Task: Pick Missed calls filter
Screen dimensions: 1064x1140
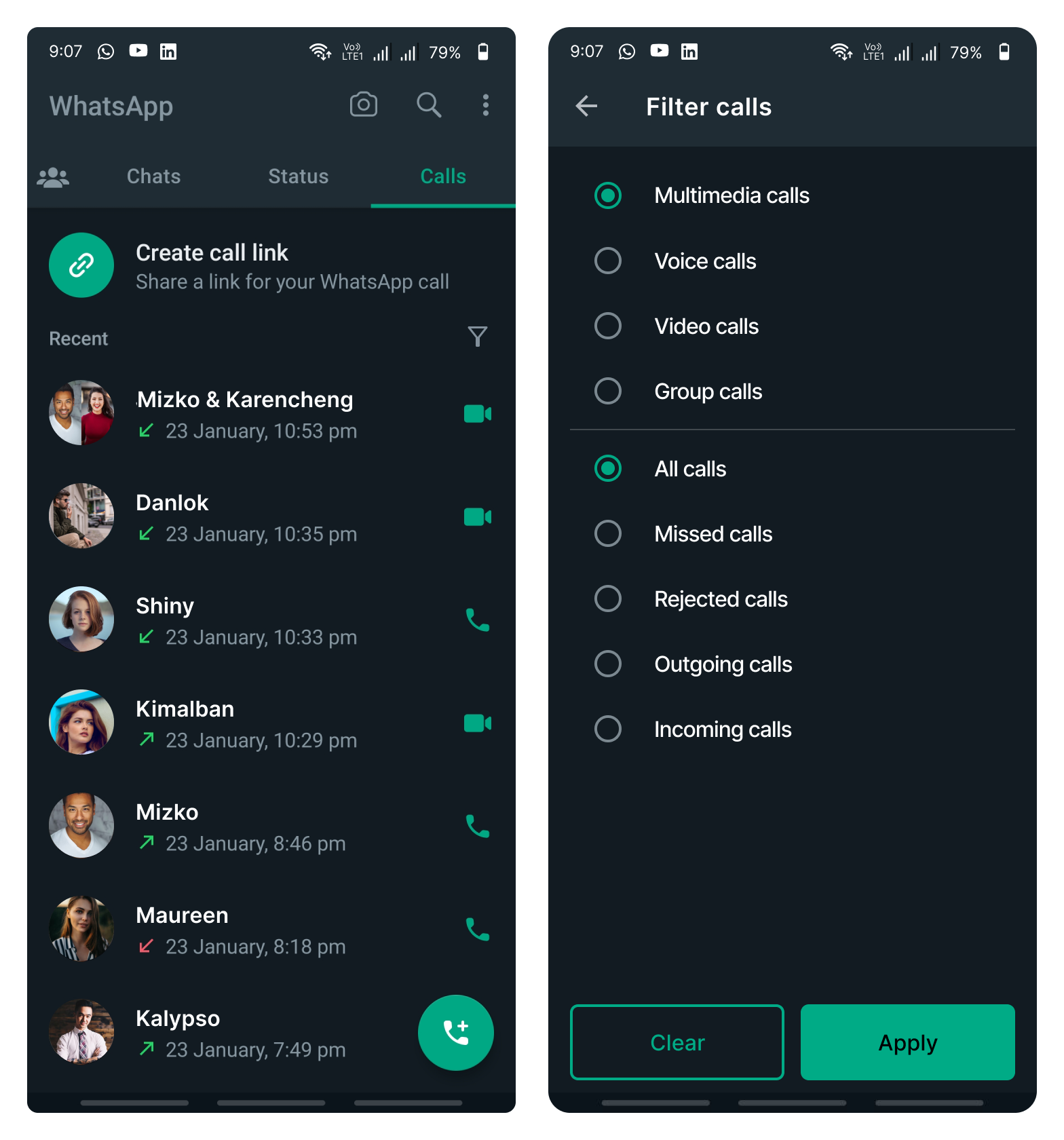Action: pos(607,533)
